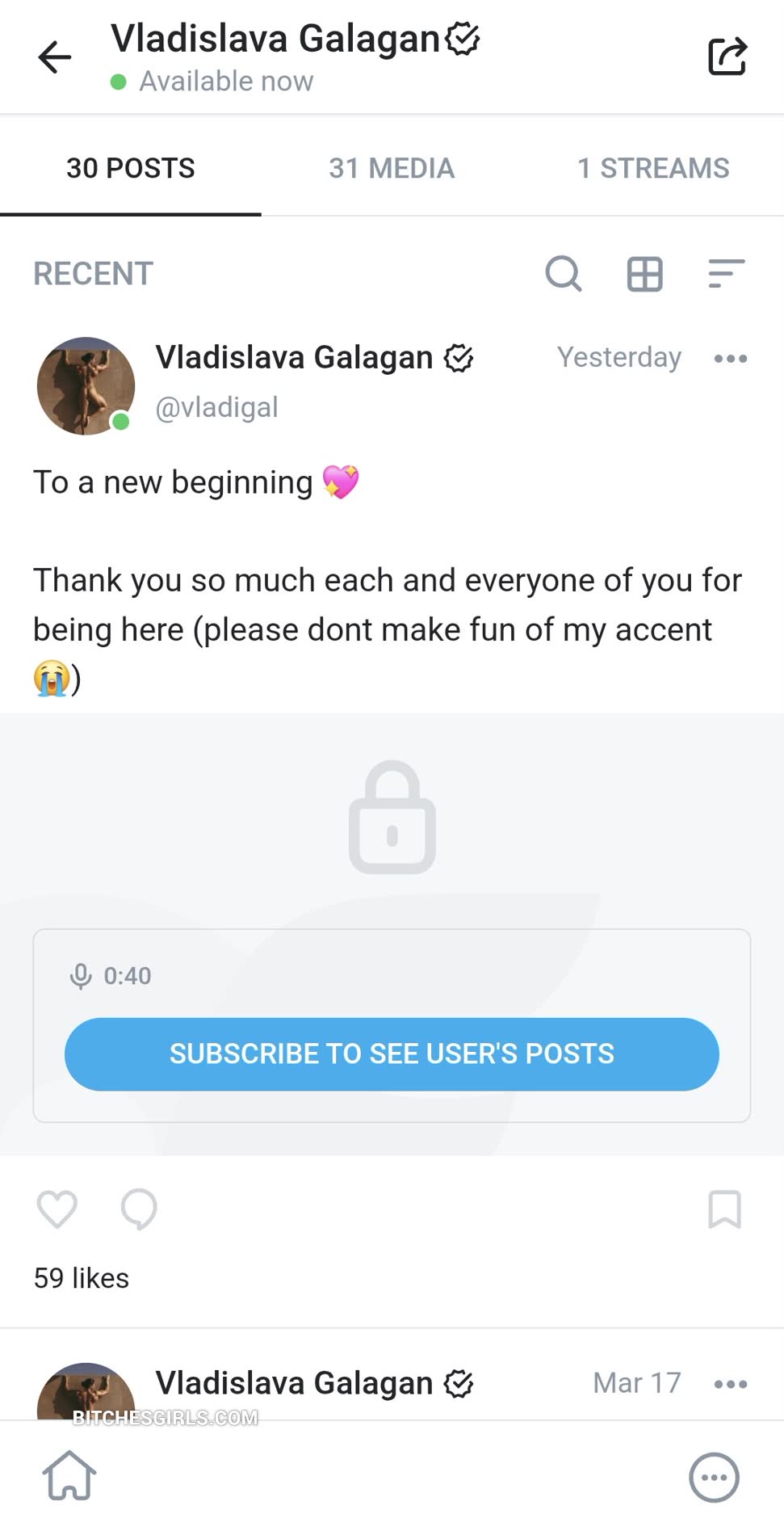Viewport: 784px width, 1535px height.
Task: Go to the home tab
Action: point(69,1476)
